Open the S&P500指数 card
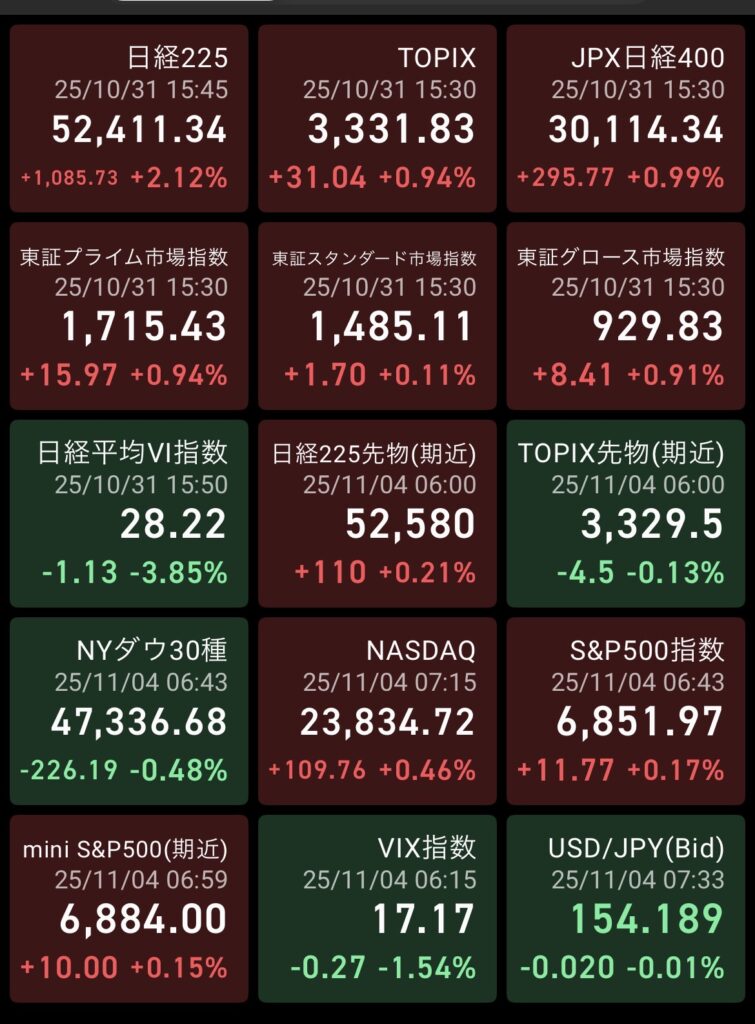Image resolution: width=755 pixels, height=1024 pixels. 626,710
